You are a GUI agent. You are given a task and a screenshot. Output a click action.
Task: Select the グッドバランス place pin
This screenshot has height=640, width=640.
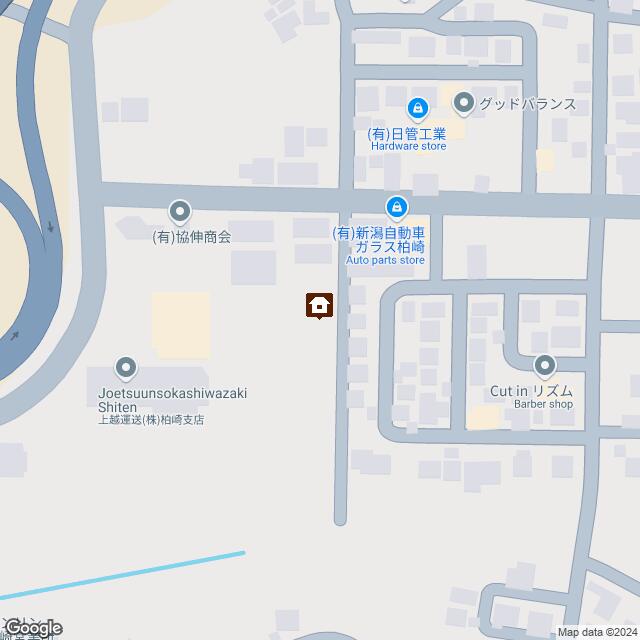click(464, 102)
